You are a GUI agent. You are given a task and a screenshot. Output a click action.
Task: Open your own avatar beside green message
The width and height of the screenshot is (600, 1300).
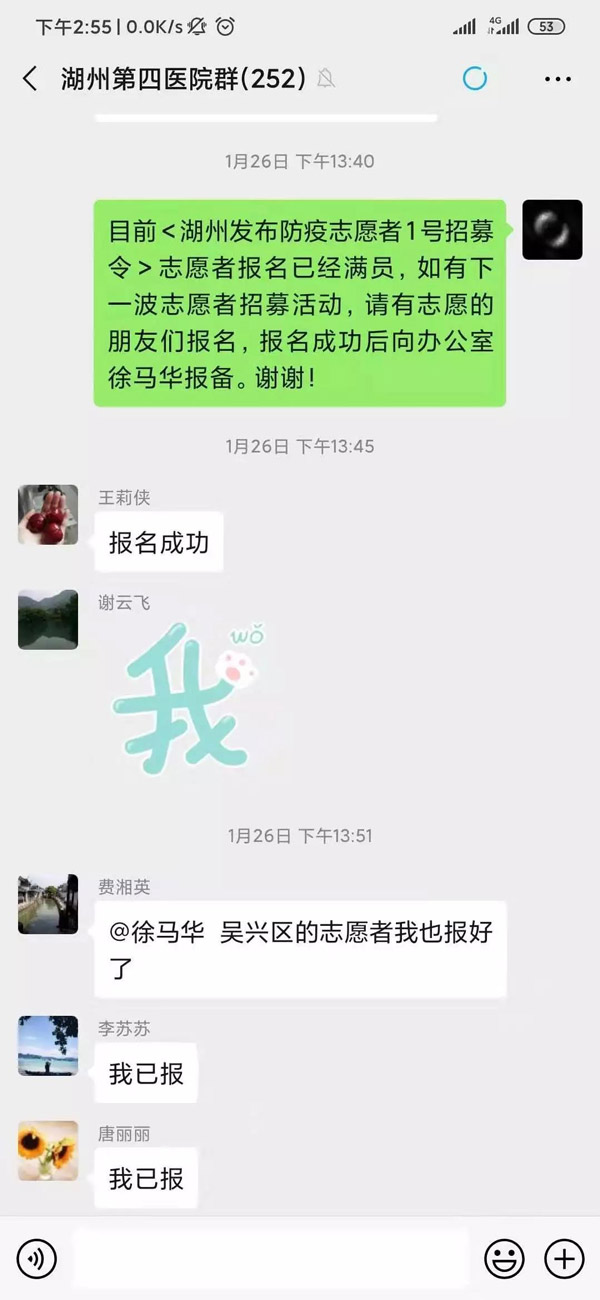pos(552,230)
